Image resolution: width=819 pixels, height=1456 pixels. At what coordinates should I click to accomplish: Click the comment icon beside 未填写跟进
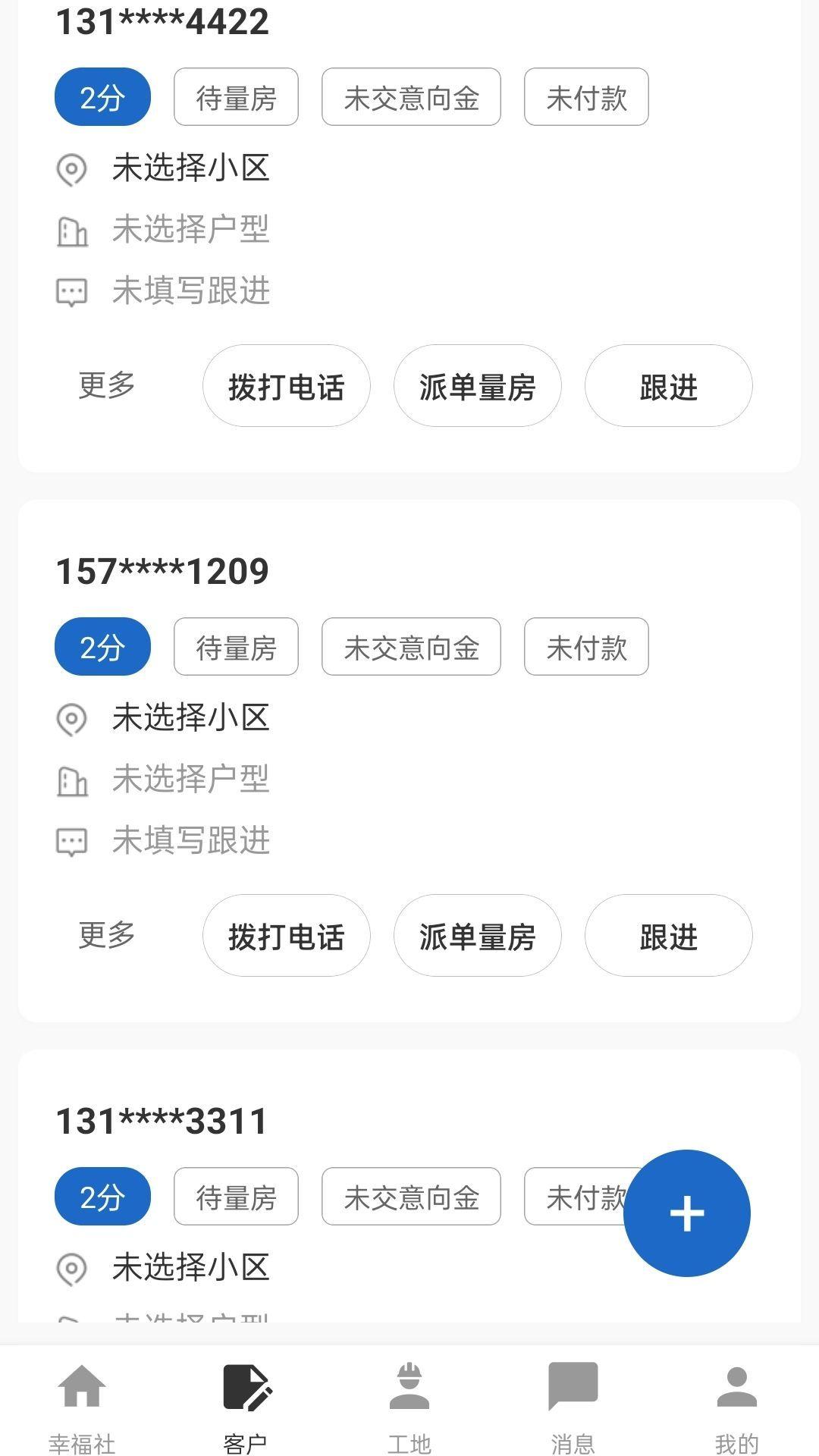point(72,290)
